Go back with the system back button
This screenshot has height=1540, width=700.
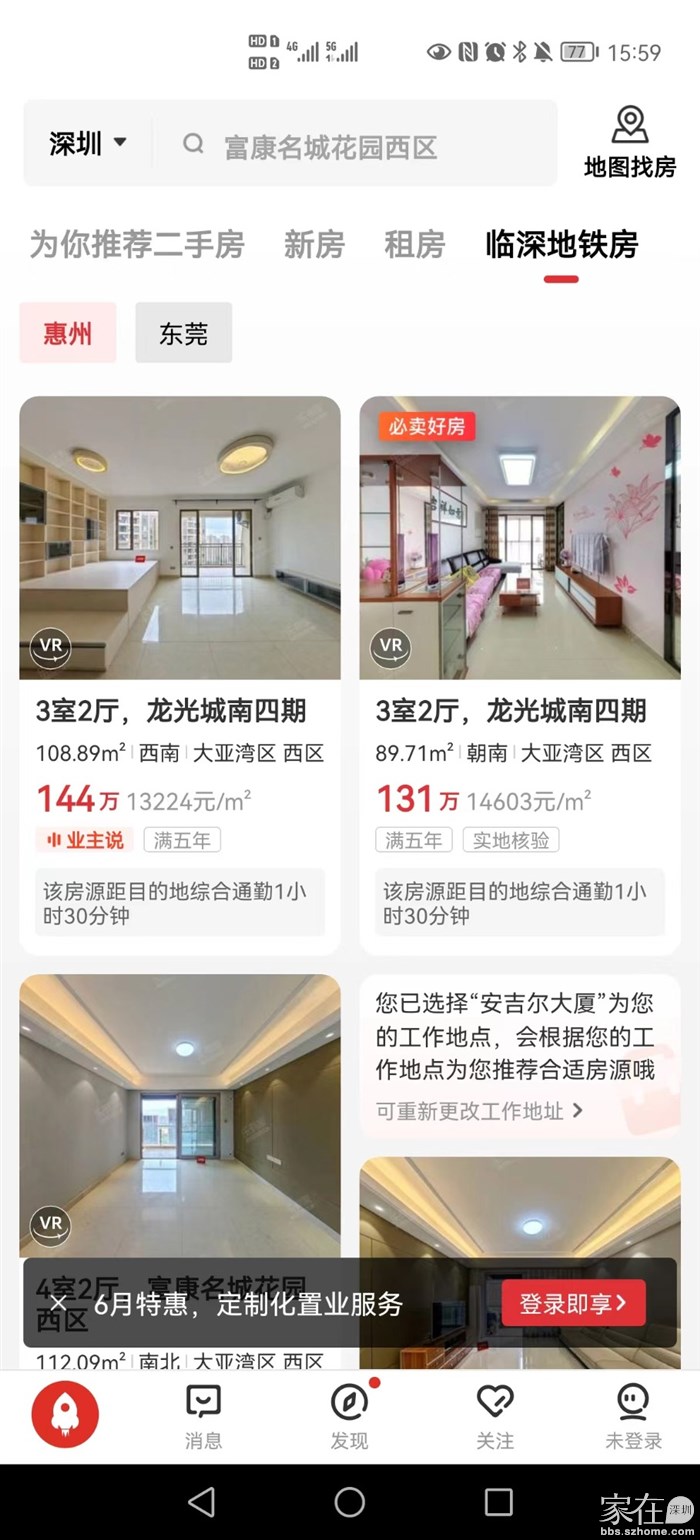pos(202,1501)
